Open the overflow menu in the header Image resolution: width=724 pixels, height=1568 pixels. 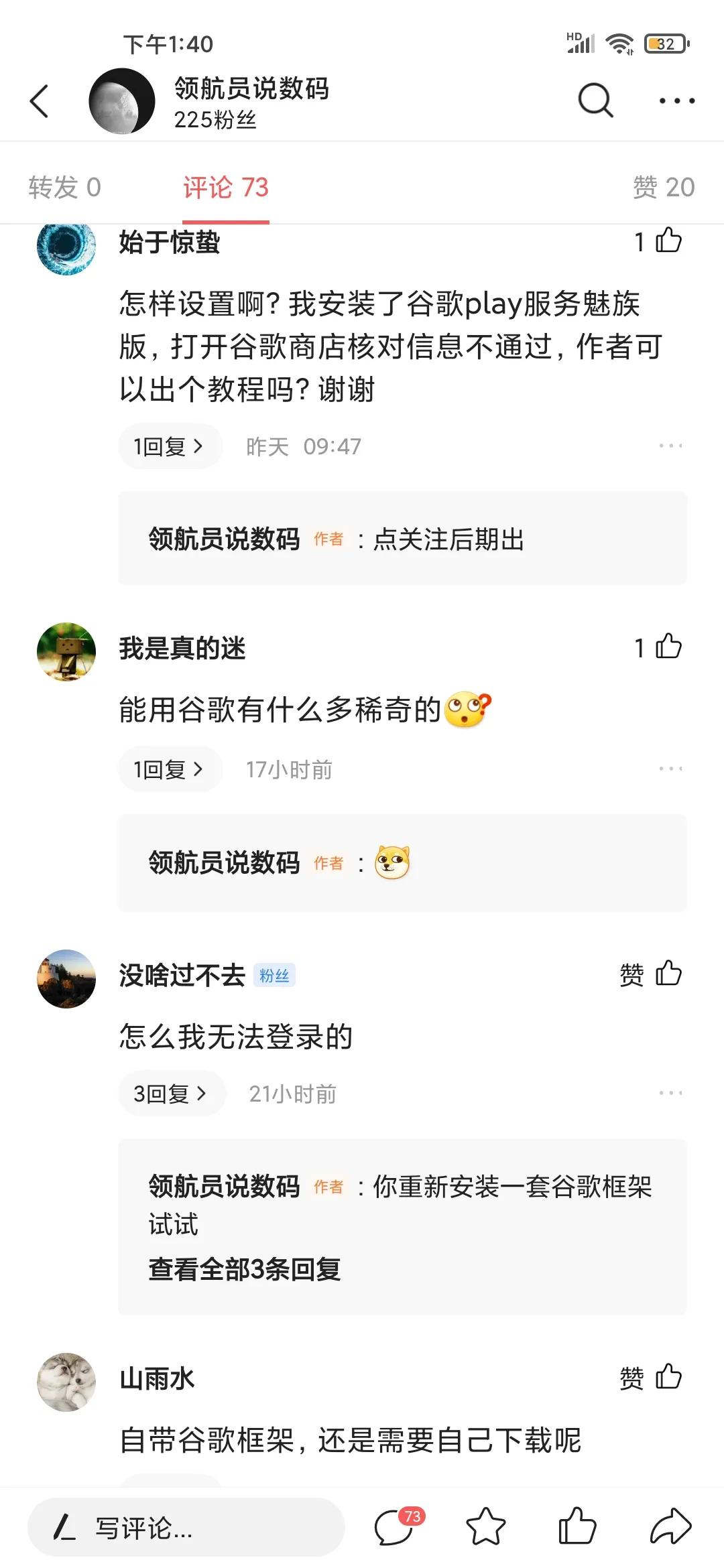click(676, 101)
